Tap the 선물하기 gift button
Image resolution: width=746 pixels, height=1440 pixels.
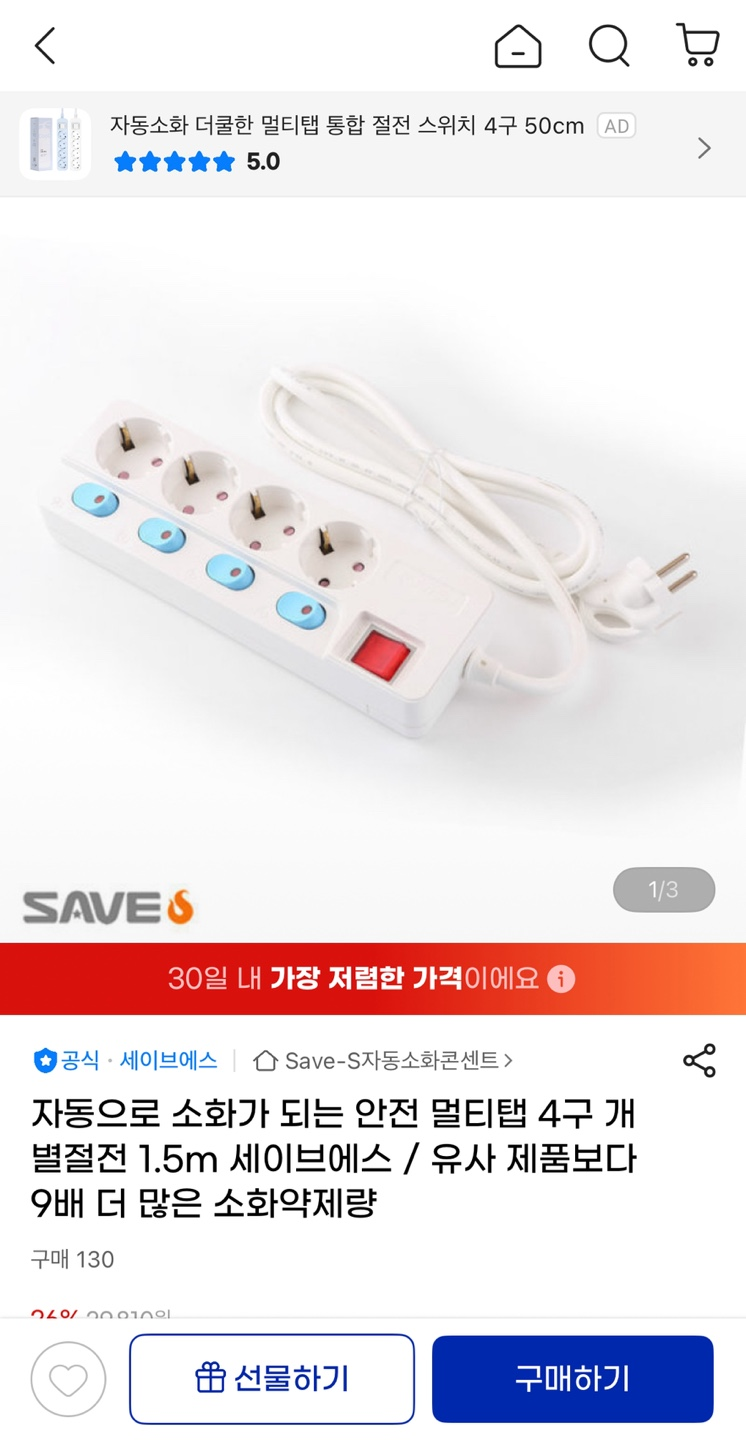272,1379
